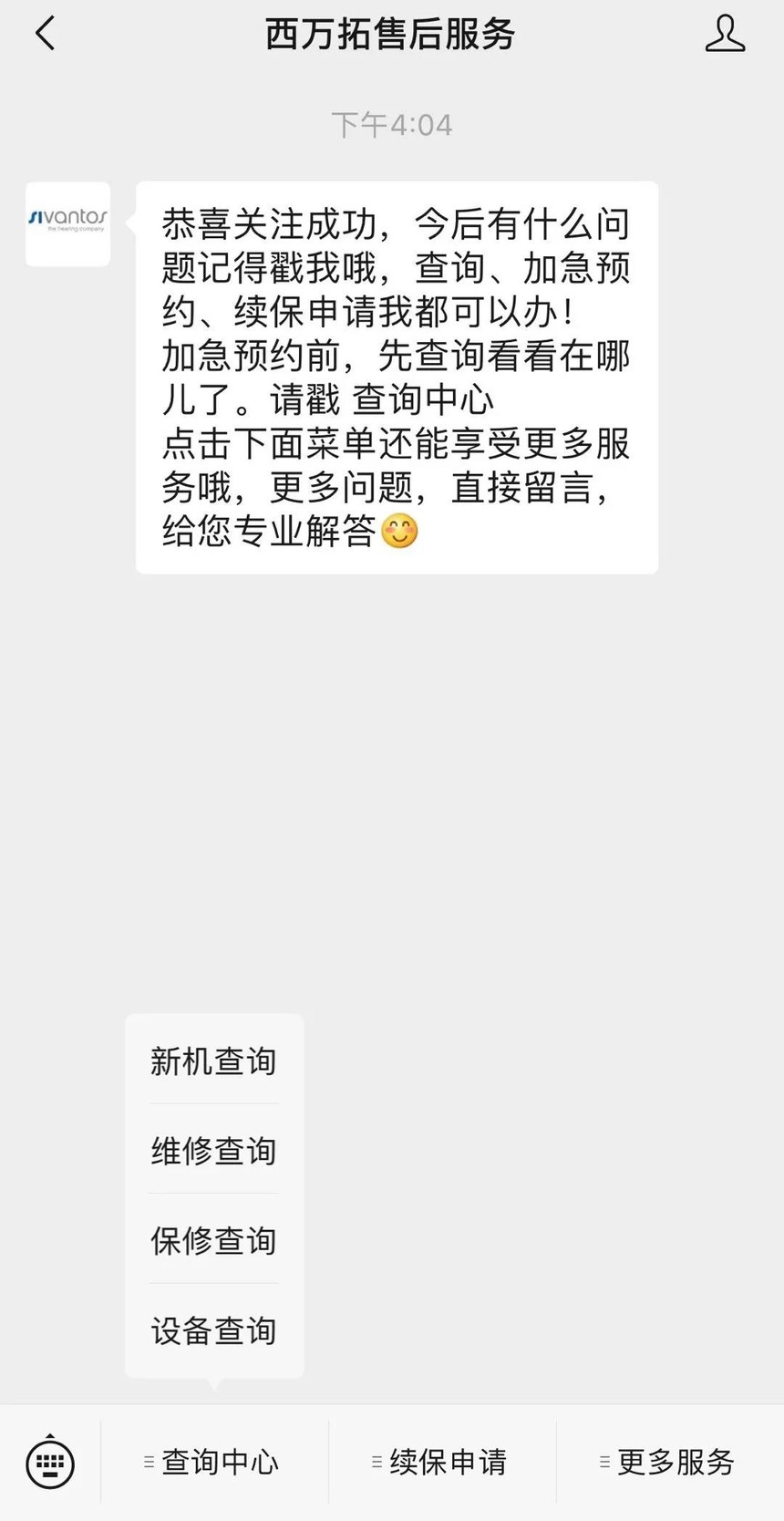Select 新机查询 from the popup menu

[x=214, y=1061]
